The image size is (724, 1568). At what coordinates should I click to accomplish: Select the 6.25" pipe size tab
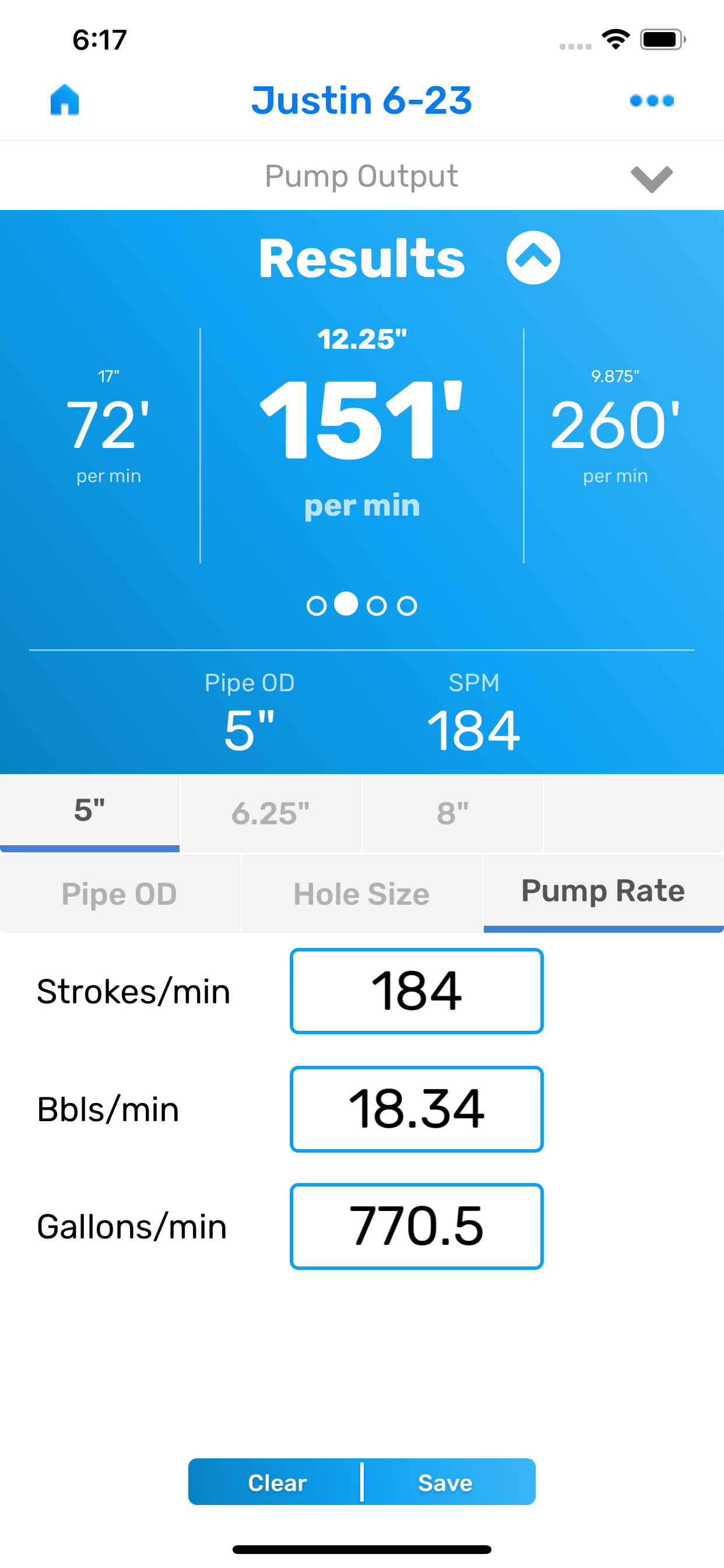click(270, 813)
